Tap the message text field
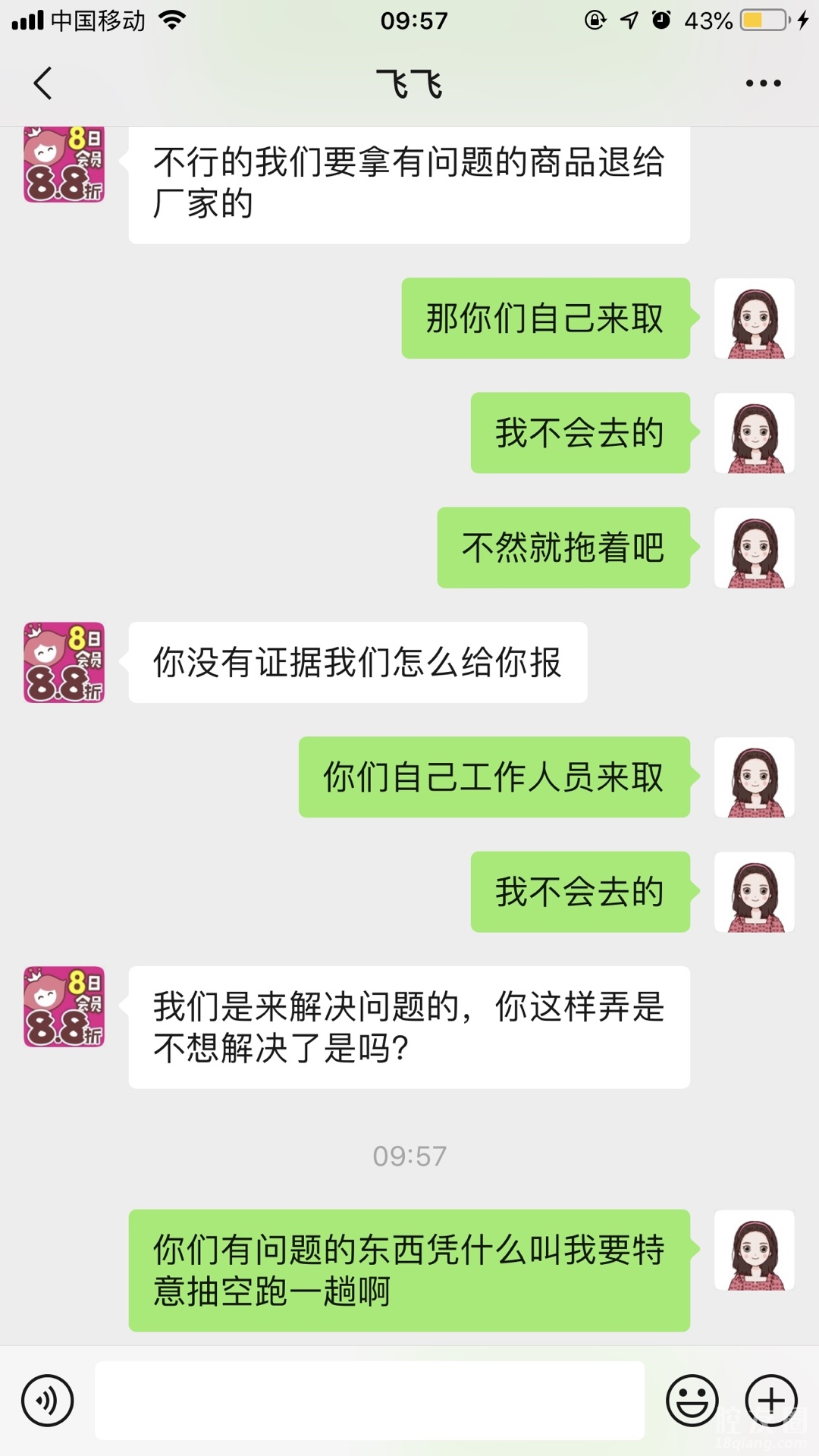 point(369,1400)
